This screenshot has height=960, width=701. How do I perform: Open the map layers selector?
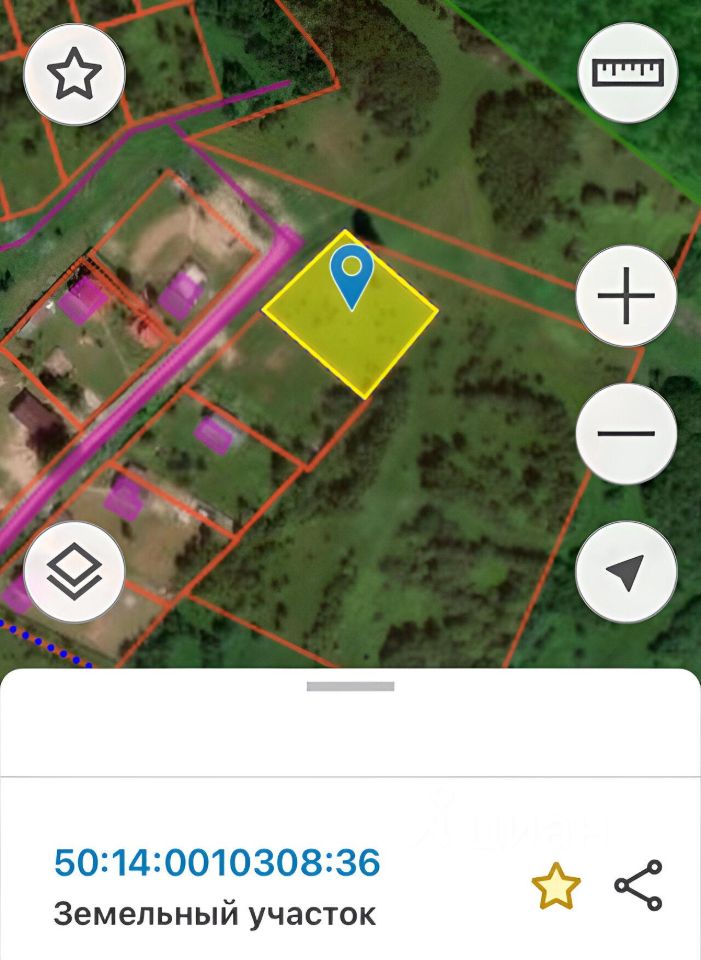click(x=74, y=572)
